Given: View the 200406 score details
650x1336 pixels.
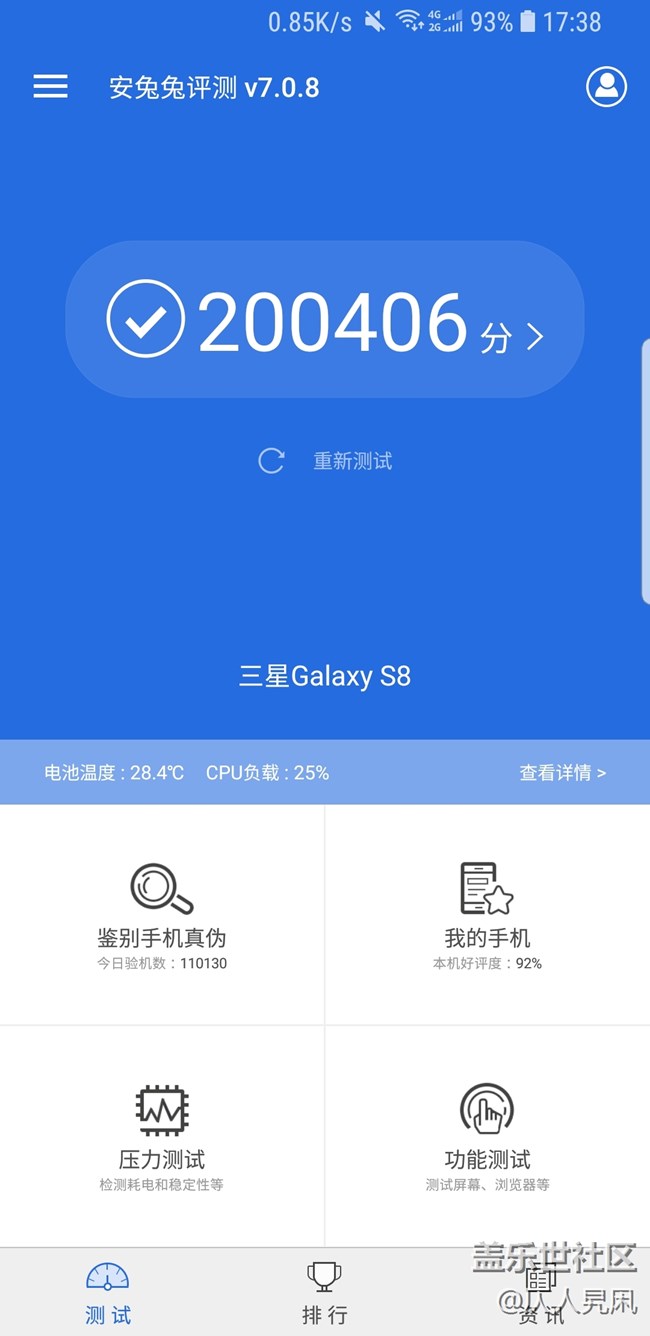Looking at the screenshot, I should tap(325, 320).
